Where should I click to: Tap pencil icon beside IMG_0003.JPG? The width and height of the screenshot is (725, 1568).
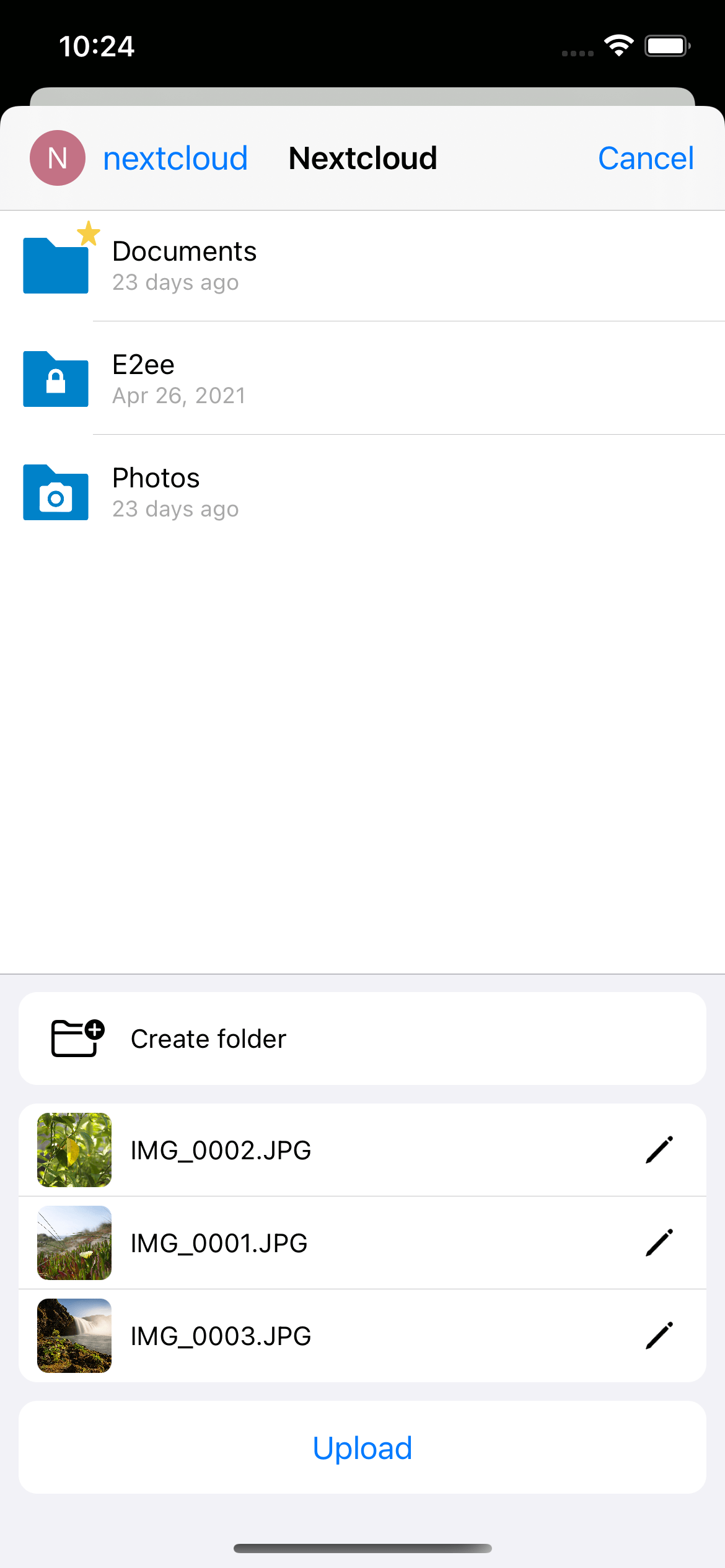tap(659, 1336)
